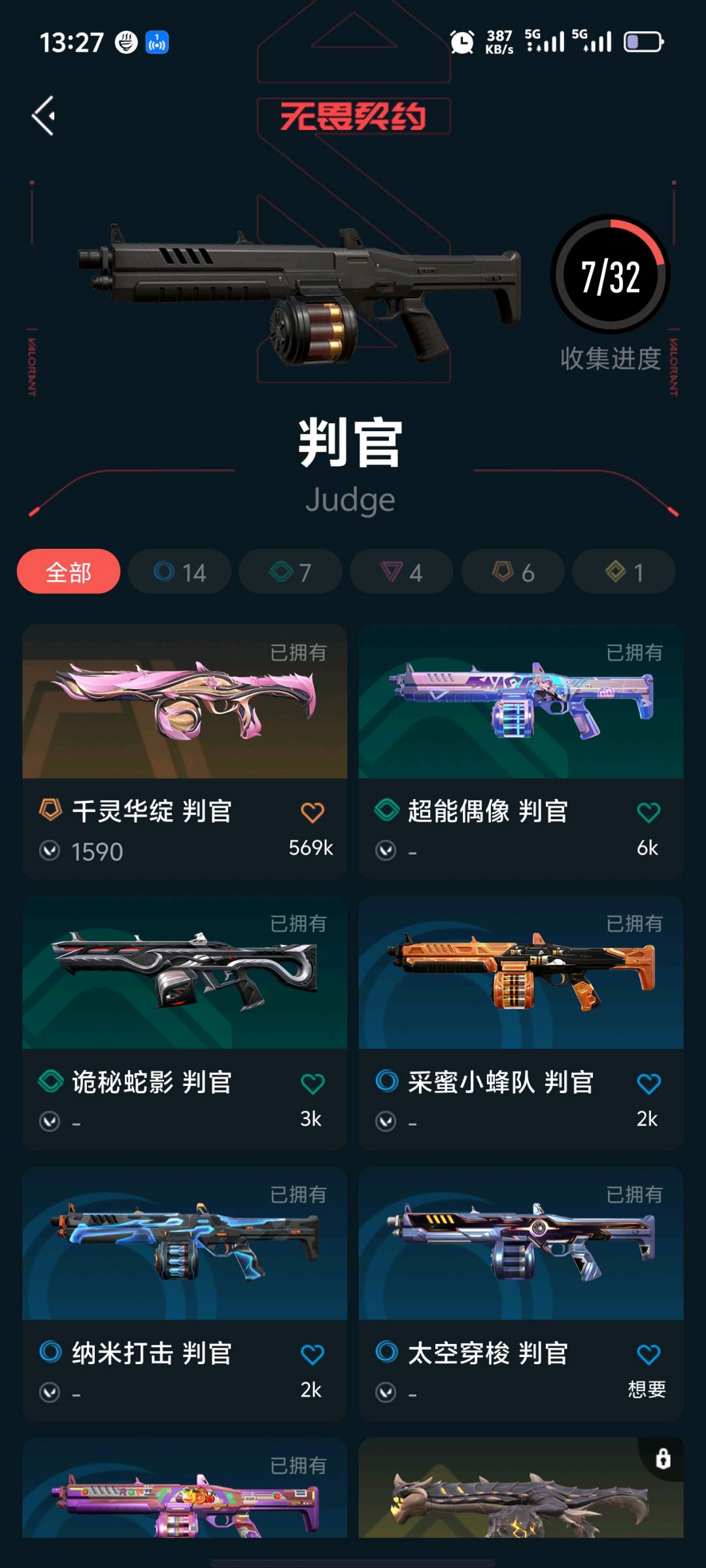Like the 诡秘蛇影 判官 skin

click(312, 1083)
